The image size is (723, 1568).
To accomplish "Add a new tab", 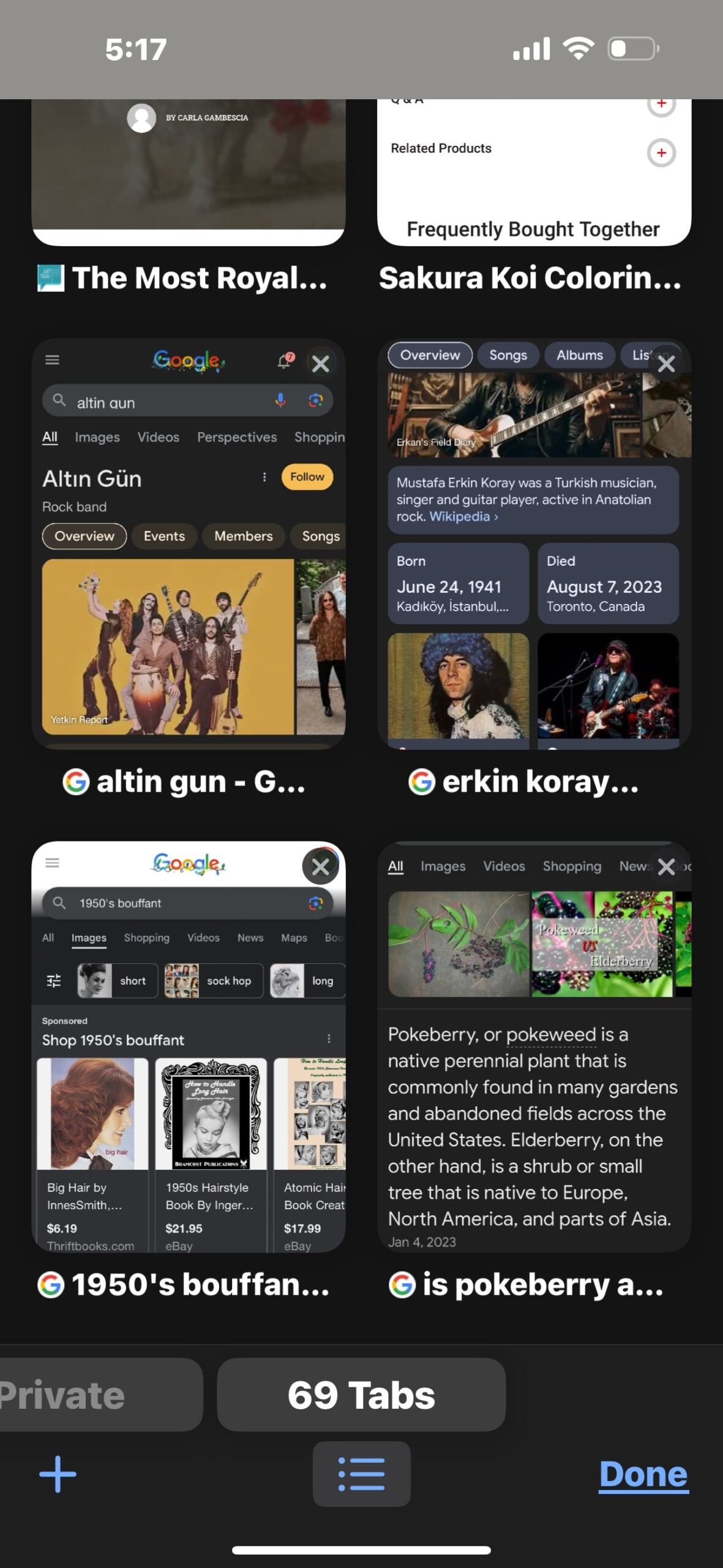I will point(58,1474).
